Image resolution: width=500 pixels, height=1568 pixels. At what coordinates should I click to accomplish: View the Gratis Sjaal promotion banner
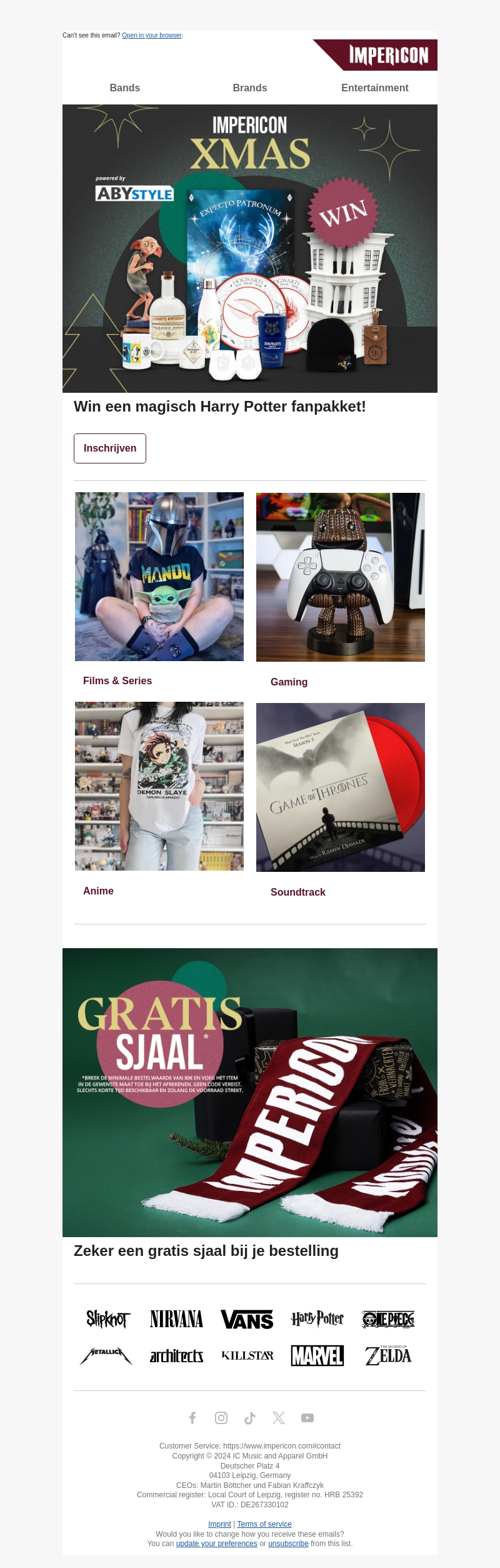click(x=250, y=1093)
